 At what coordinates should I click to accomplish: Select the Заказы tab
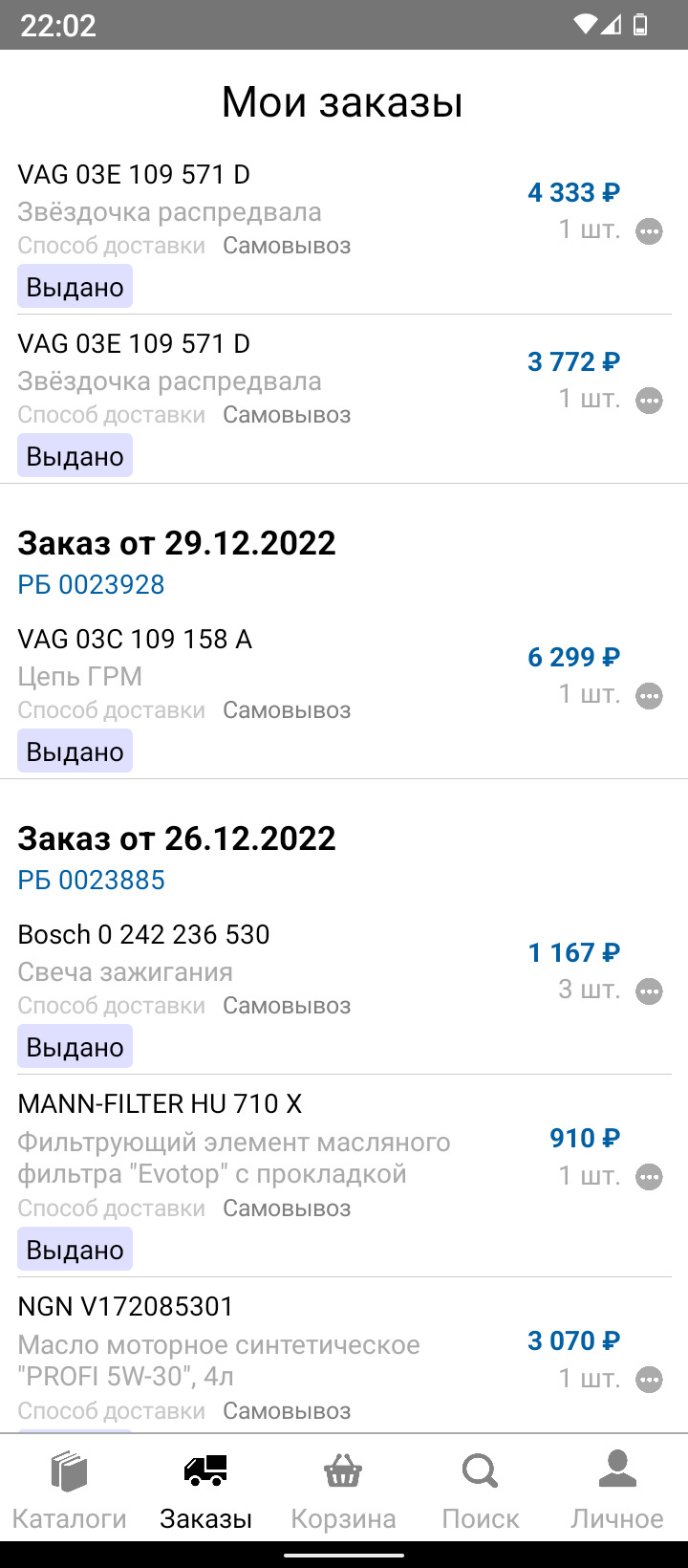click(206, 1492)
